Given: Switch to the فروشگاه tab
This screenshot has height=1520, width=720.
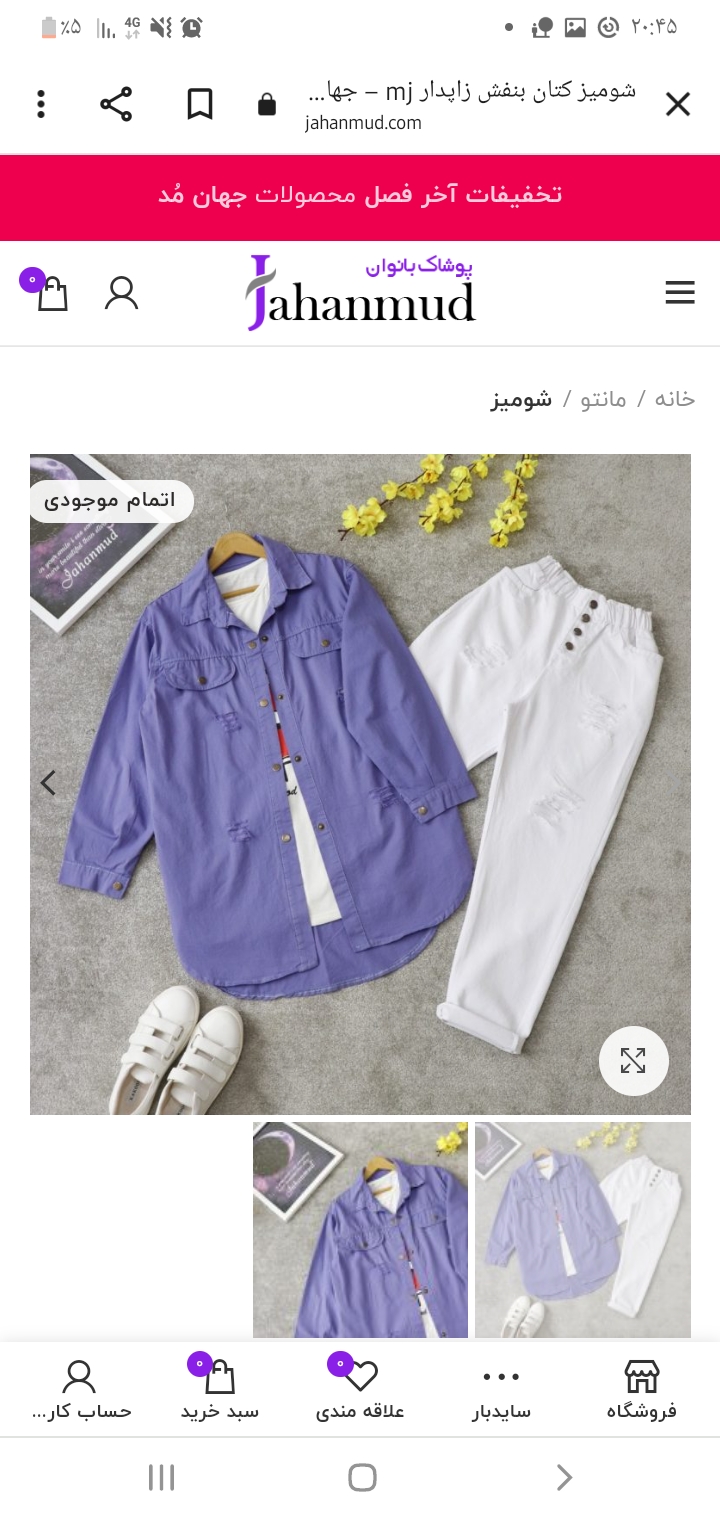Looking at the screenshot, I should (x=641, y=1390).
